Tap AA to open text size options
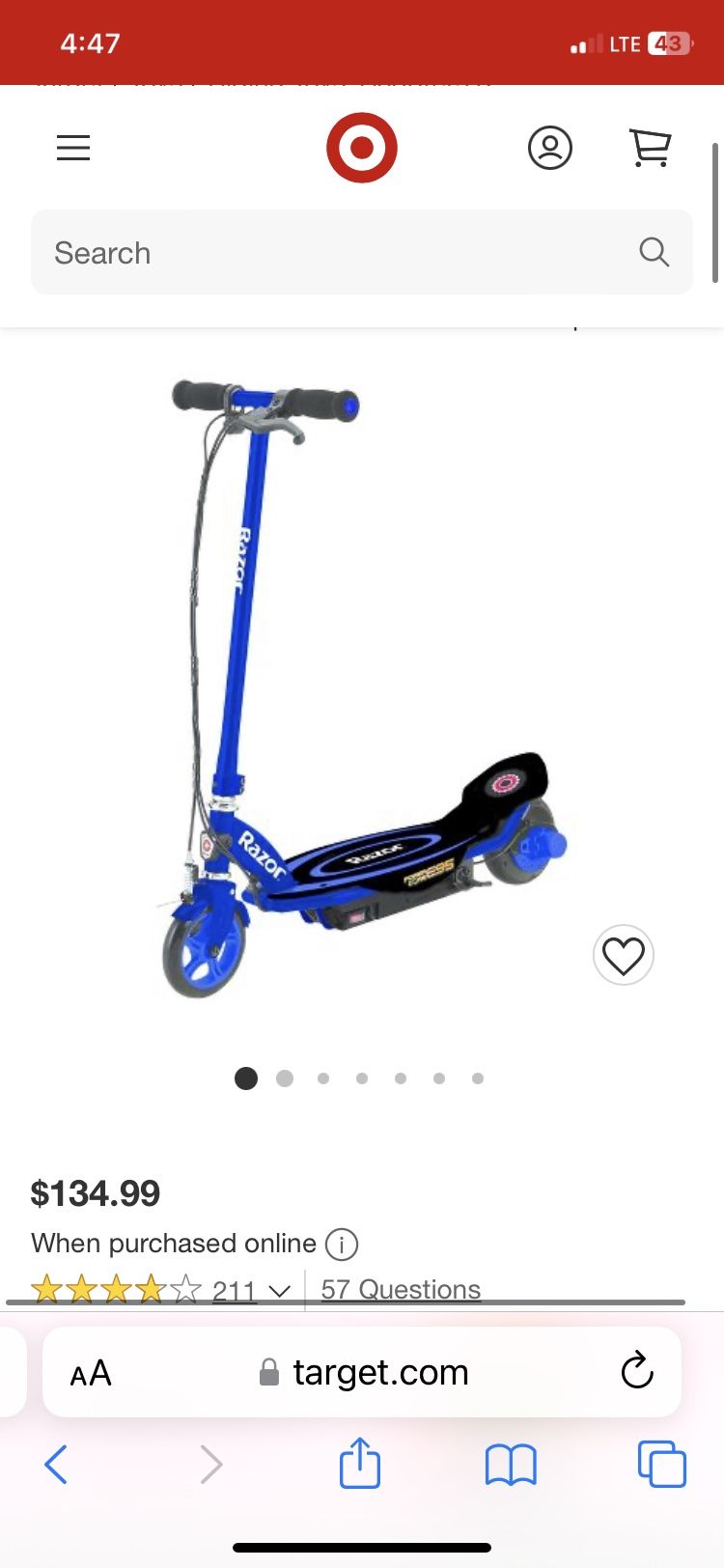Image resolution: width=724 pixels, height=1568 pixels. click(90, 1371)
